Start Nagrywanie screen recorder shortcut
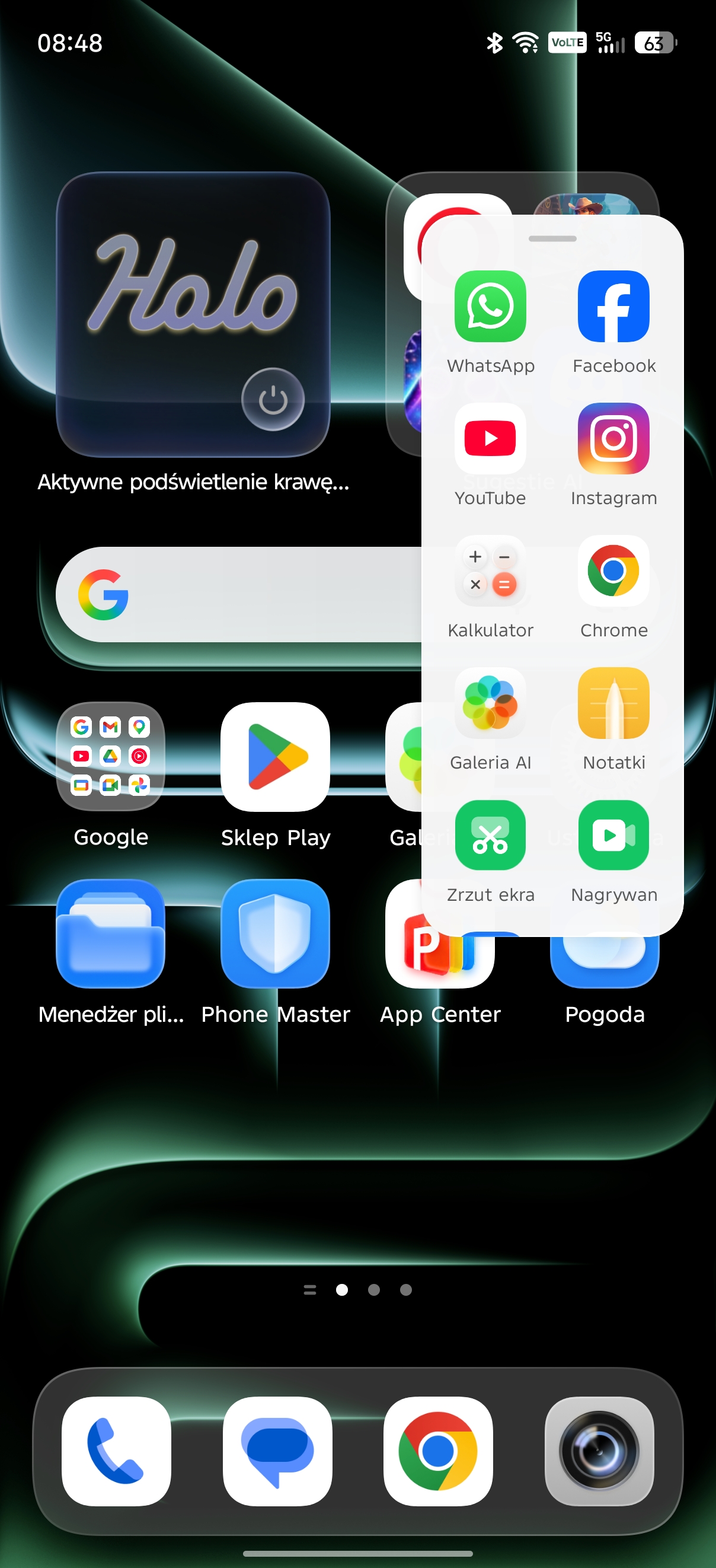 [x=613, y=835]
